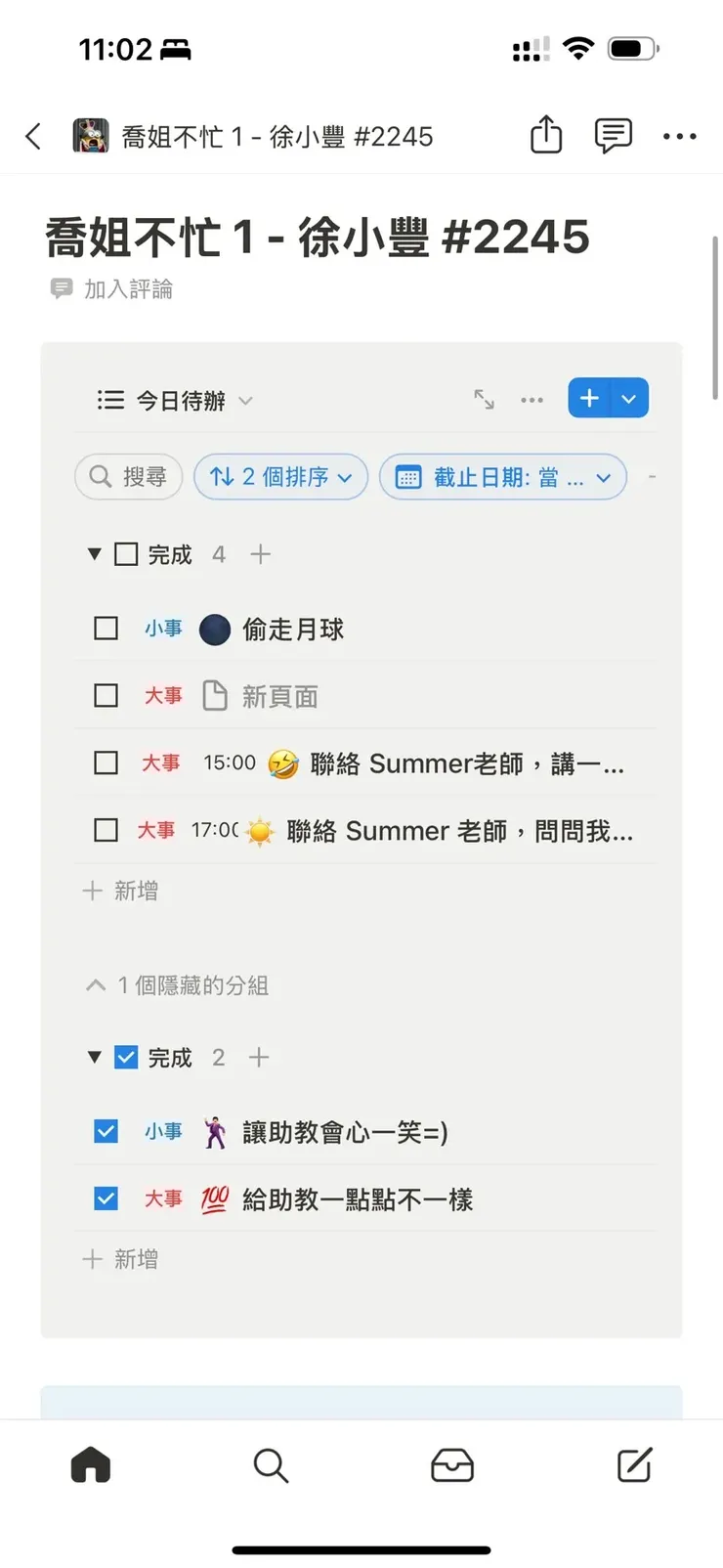Go back with the top-left arrow
This screenshot has width=723, height=1568.
(33, 136)
